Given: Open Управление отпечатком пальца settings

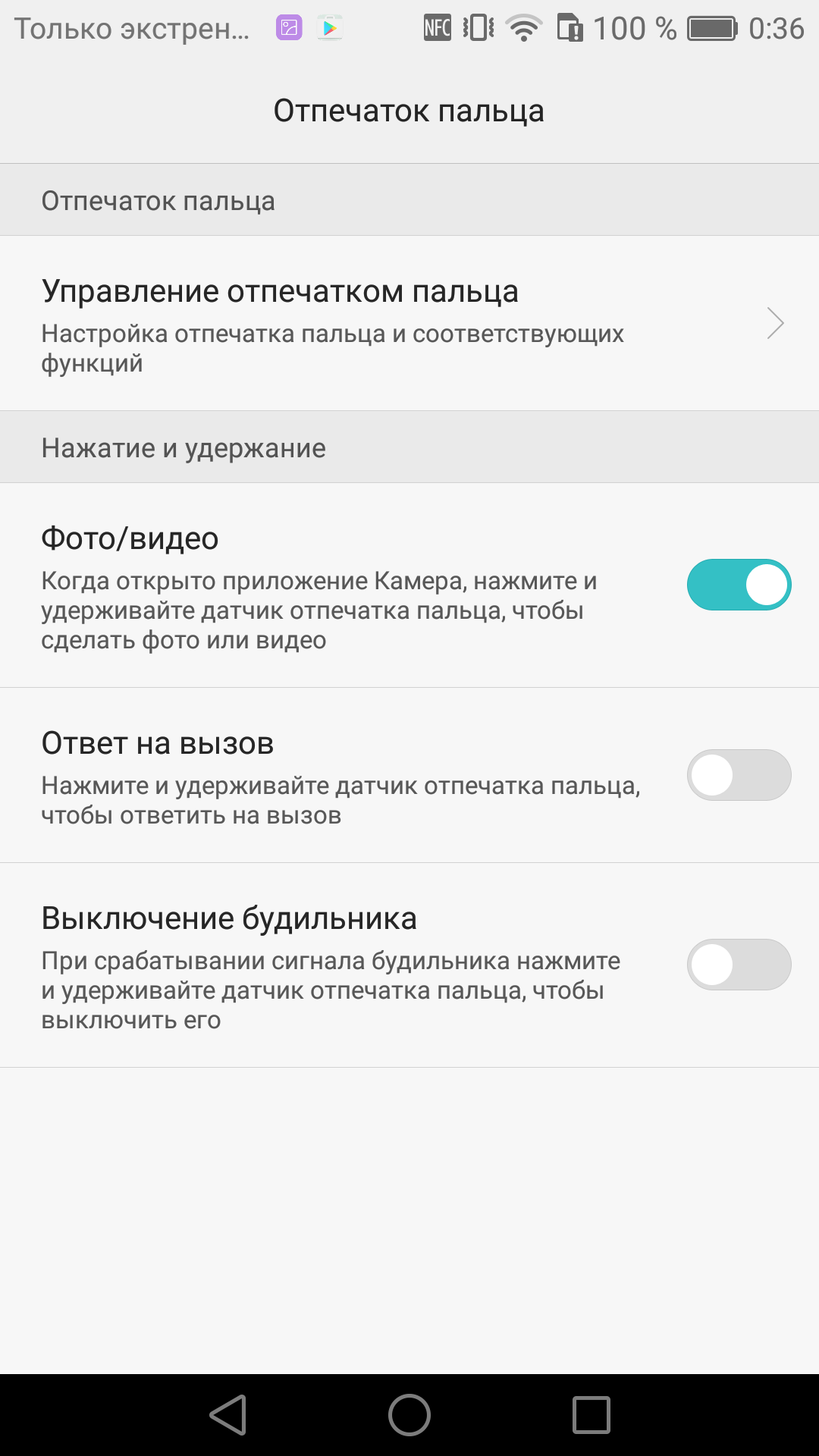Looking at the screenshot, I should click(x=409, y=323).
